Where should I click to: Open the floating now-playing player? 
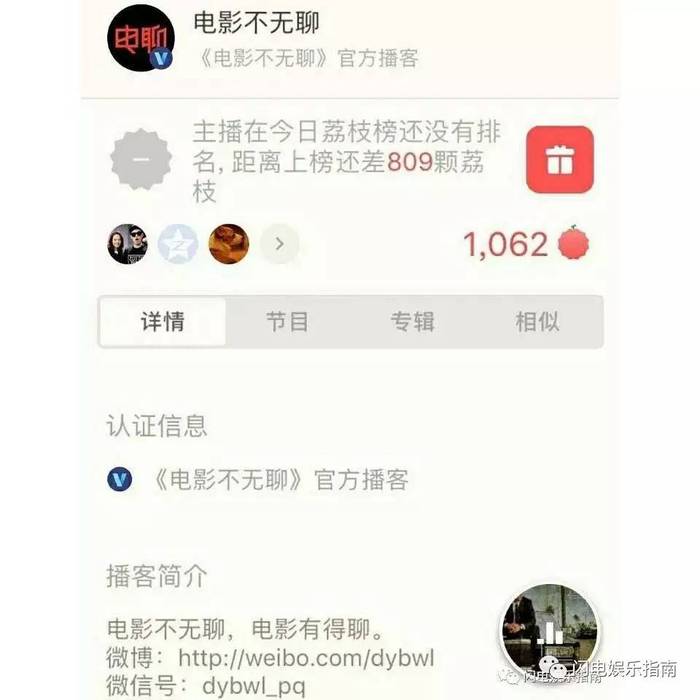tap(548, 629)
